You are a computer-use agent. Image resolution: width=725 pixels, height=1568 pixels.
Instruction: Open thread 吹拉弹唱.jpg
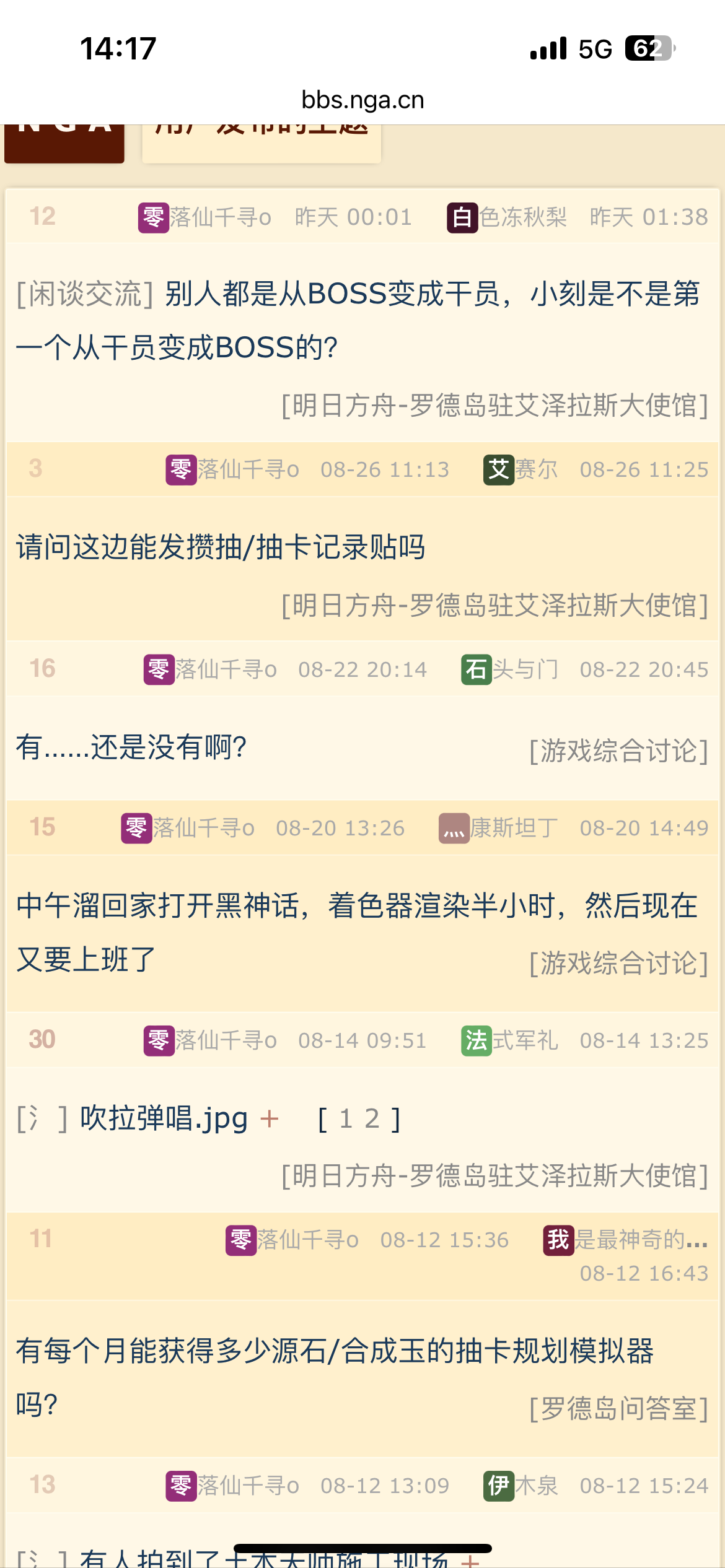click(x=164, y=1118)
